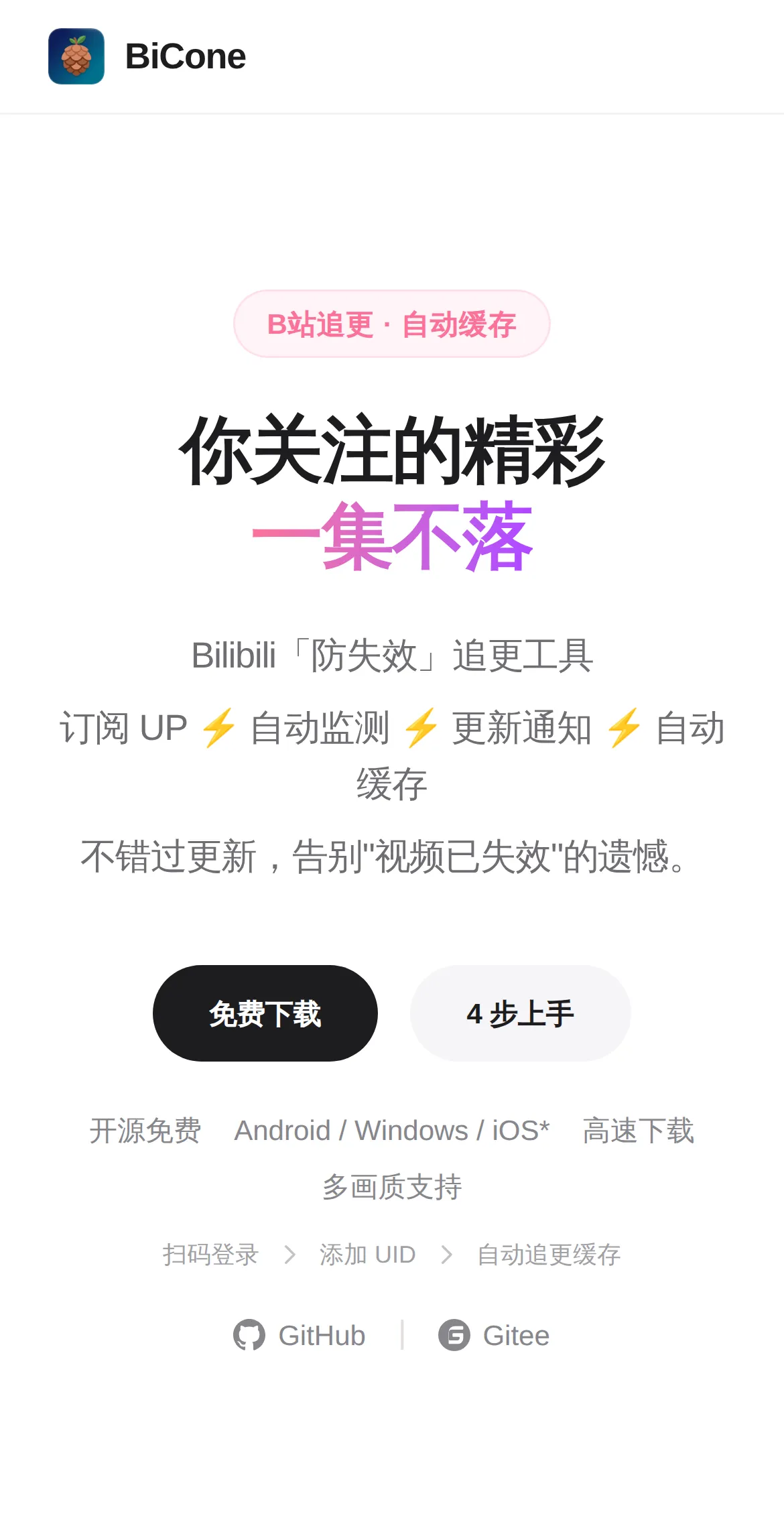Click the 4 步上手 button
The width and height of the screenshot is (784, 1522).
click(521, 1013)
